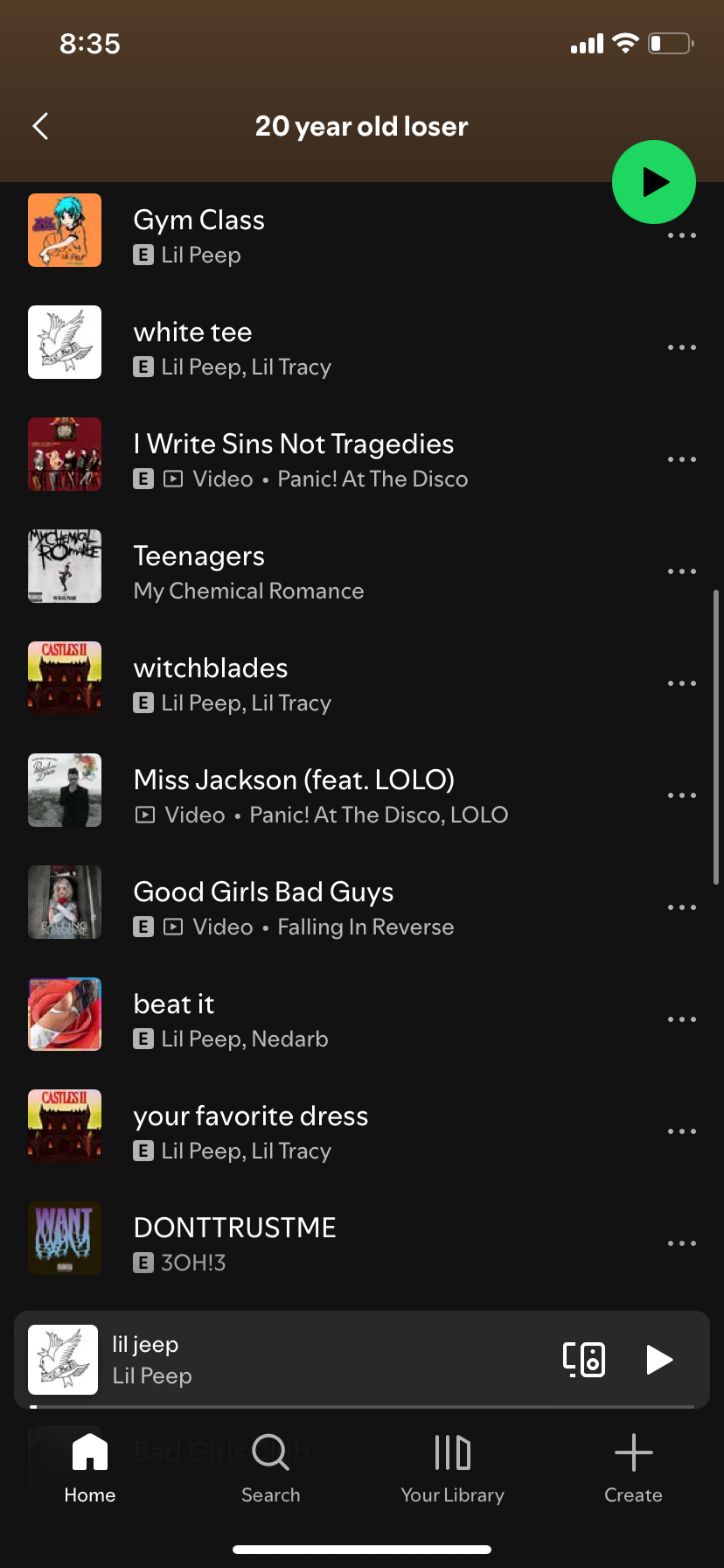Open more options for white tee

681,347
